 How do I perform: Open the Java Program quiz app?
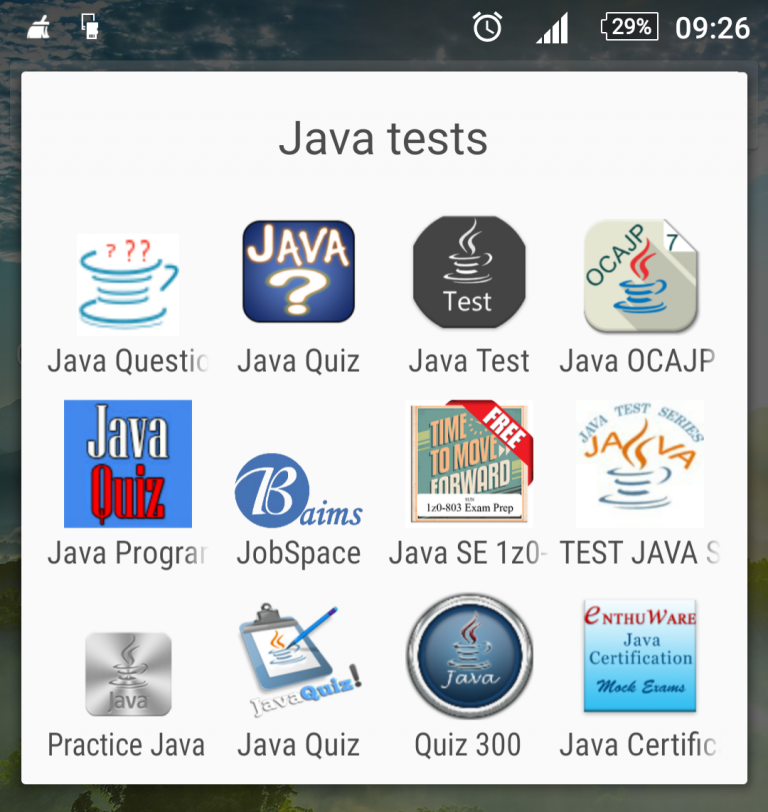128,464
